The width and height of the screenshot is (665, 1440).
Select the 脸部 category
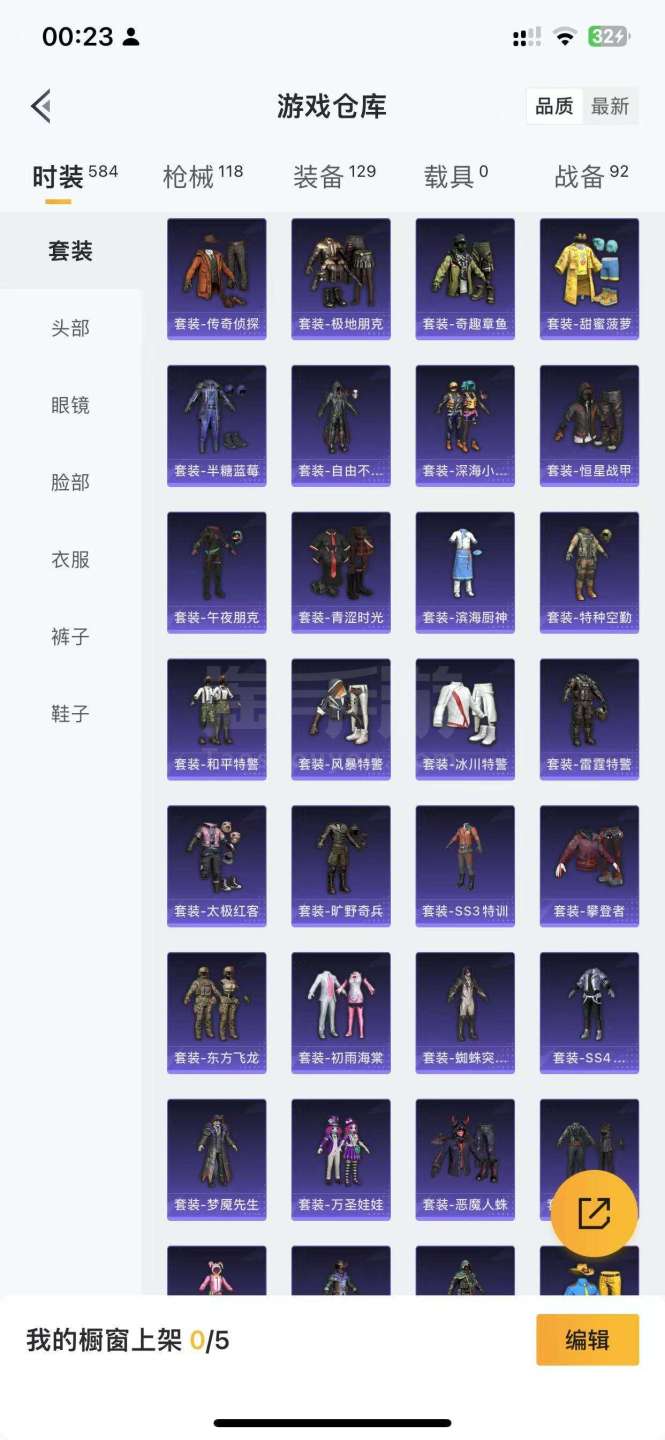coord(70,482)
